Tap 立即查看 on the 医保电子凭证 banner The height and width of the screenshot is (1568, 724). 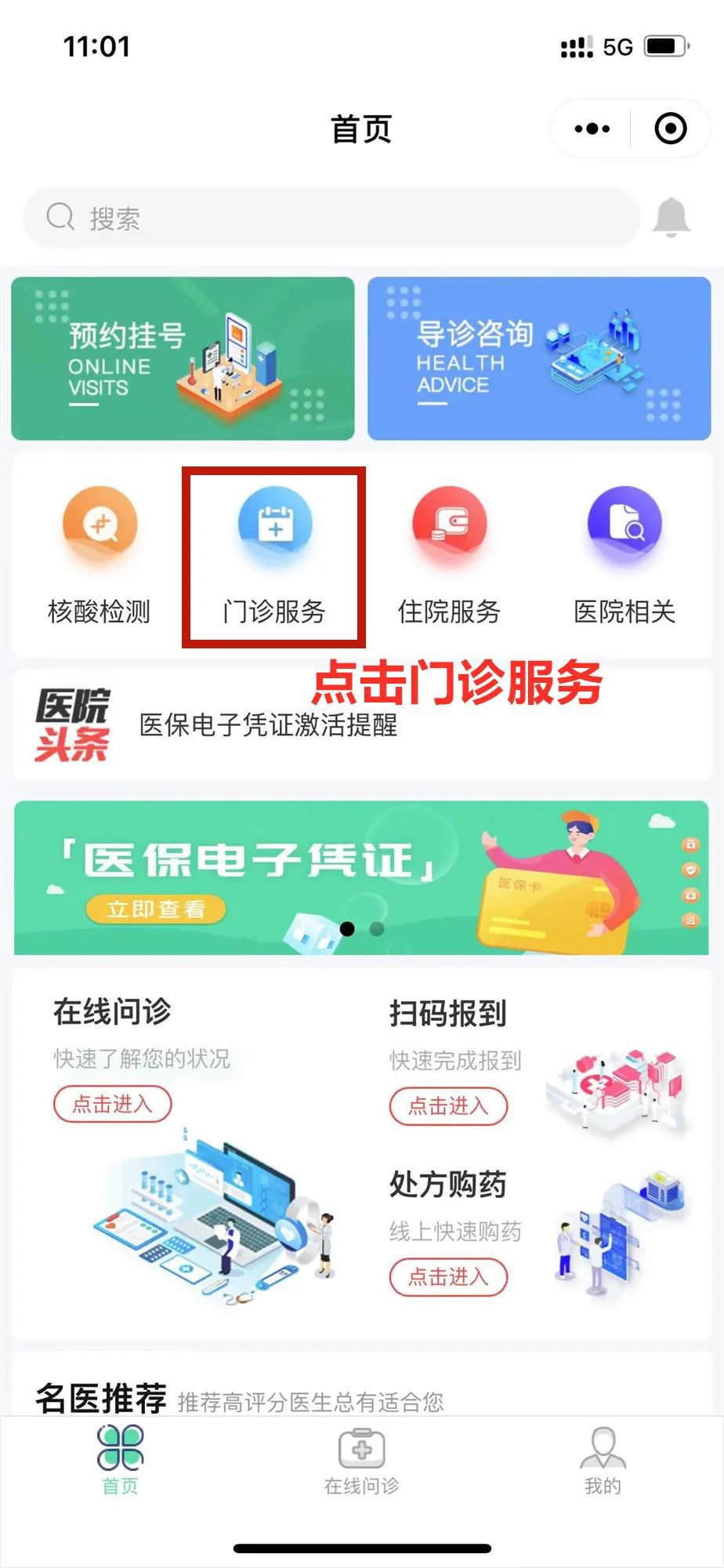155,909
